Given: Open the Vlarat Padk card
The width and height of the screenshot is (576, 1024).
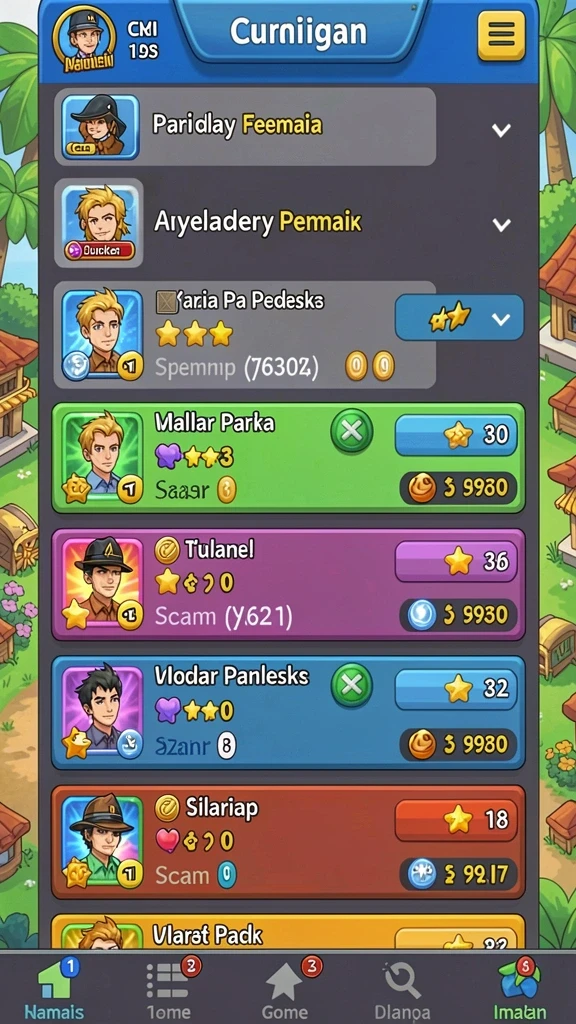Looking at the screenshot, I should click(287, 932).
